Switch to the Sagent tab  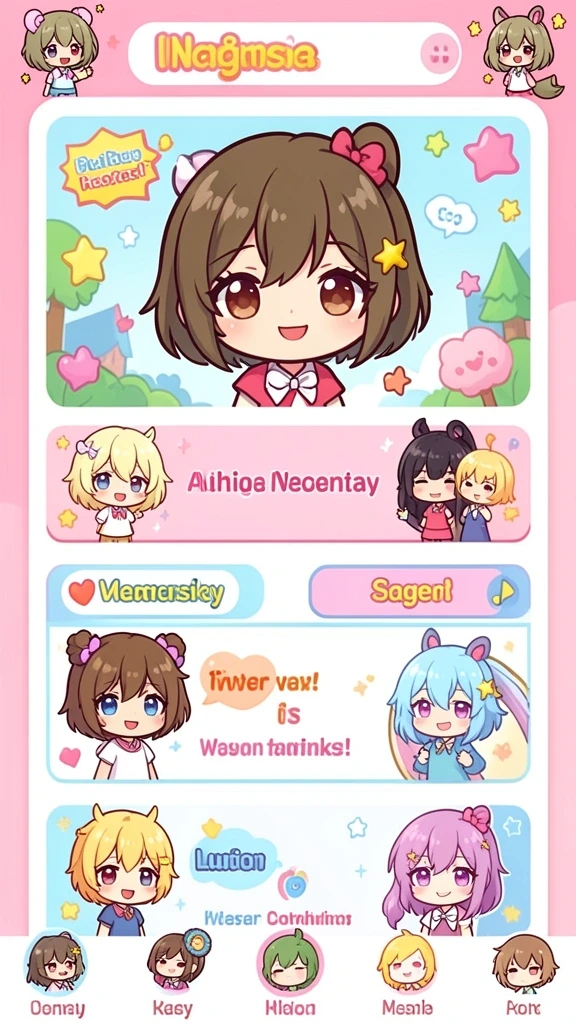point(419,592)
